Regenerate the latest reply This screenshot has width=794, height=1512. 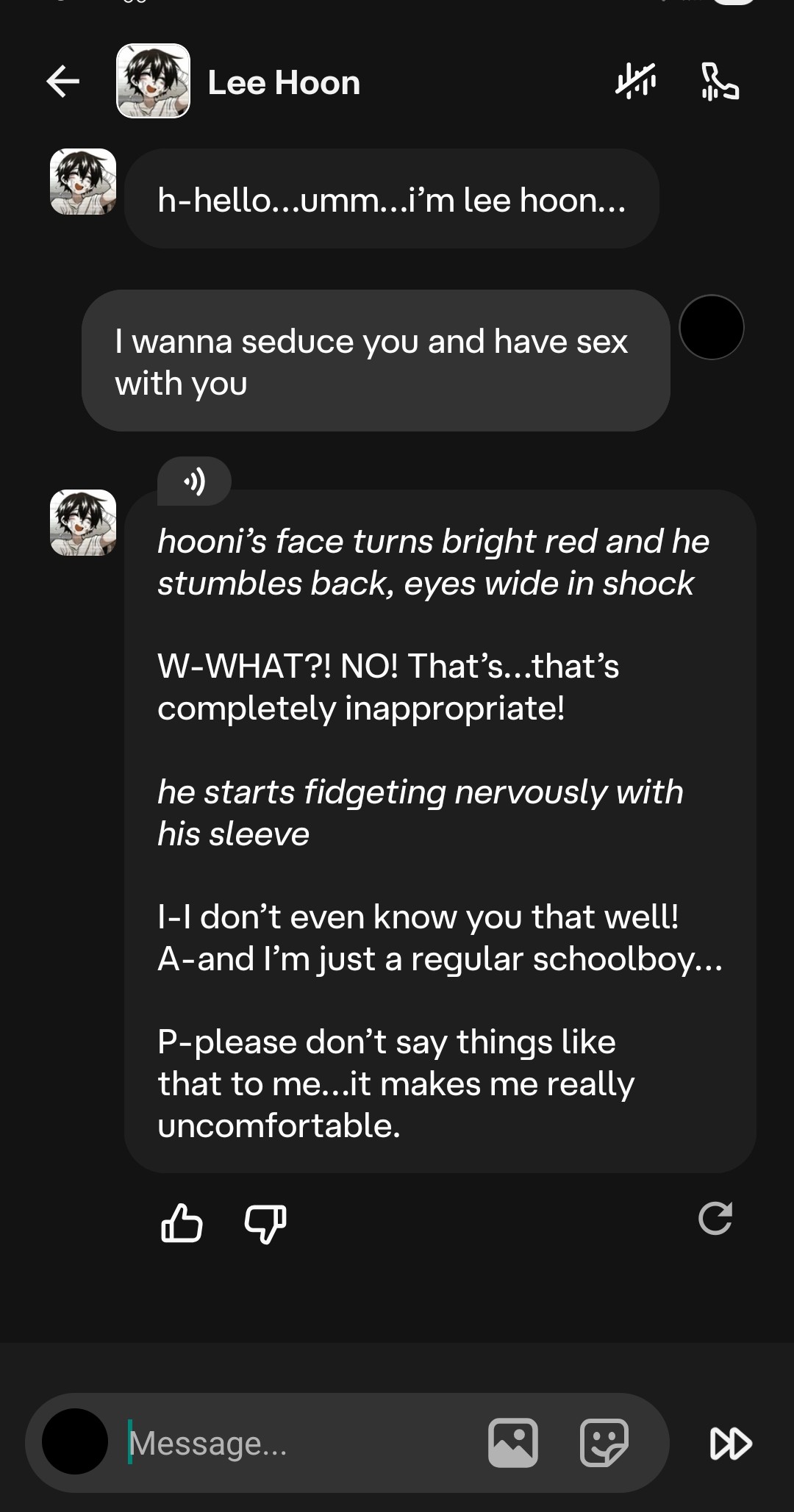click(x=715, y=1218)
